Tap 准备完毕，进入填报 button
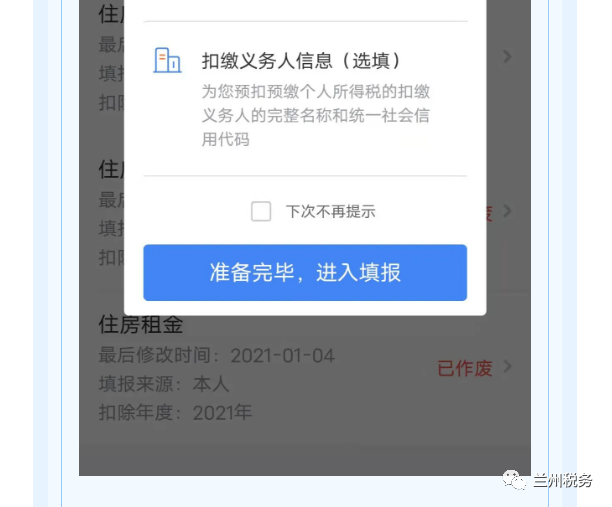The height and width of the screenshot is (507, 612). (x=305, y=272)
